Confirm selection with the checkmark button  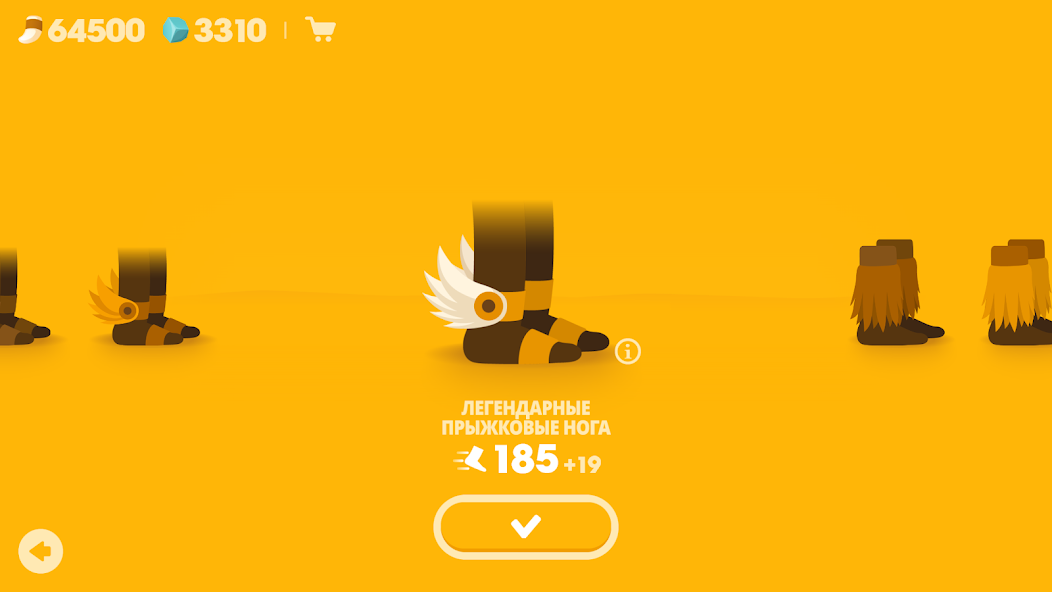525,527
